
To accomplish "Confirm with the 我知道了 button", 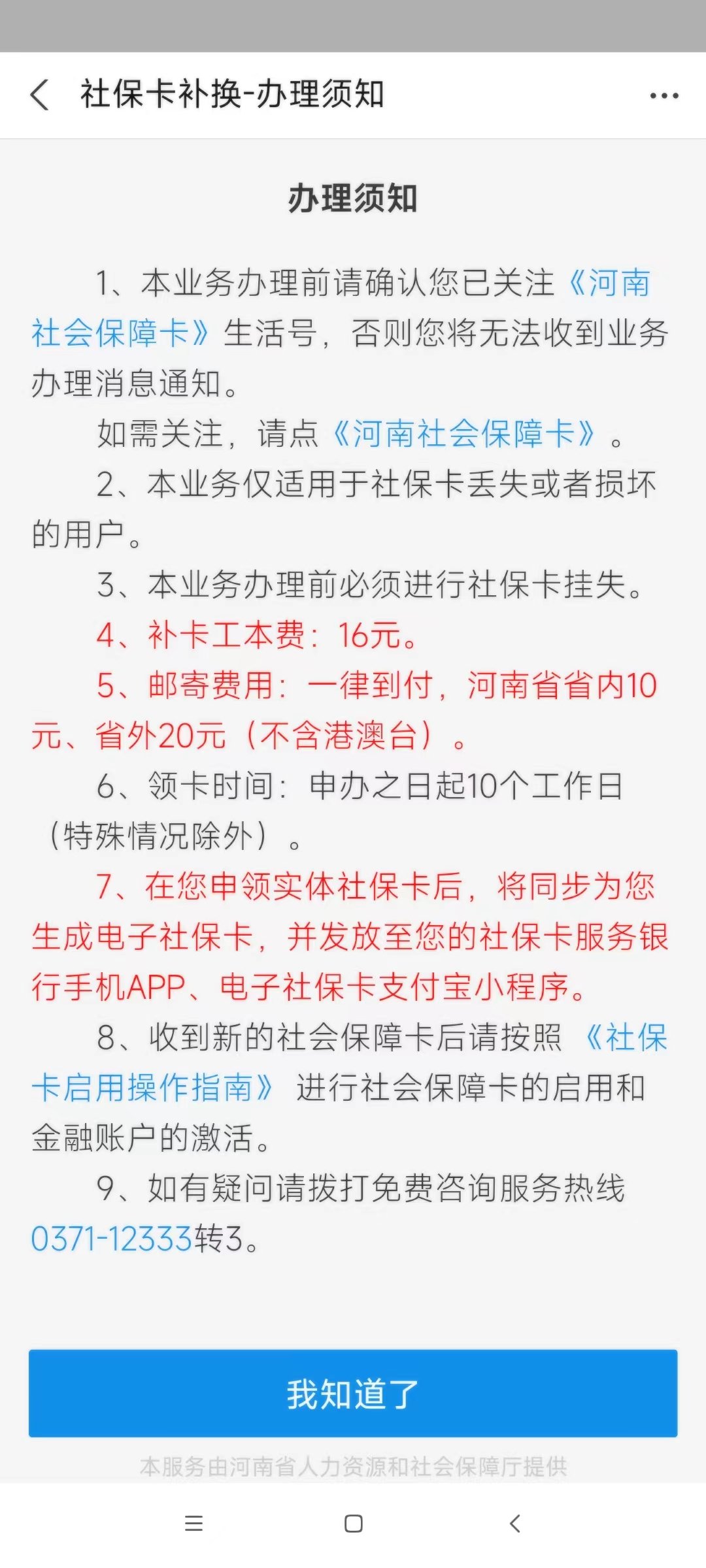I will tap(353, 1394).
